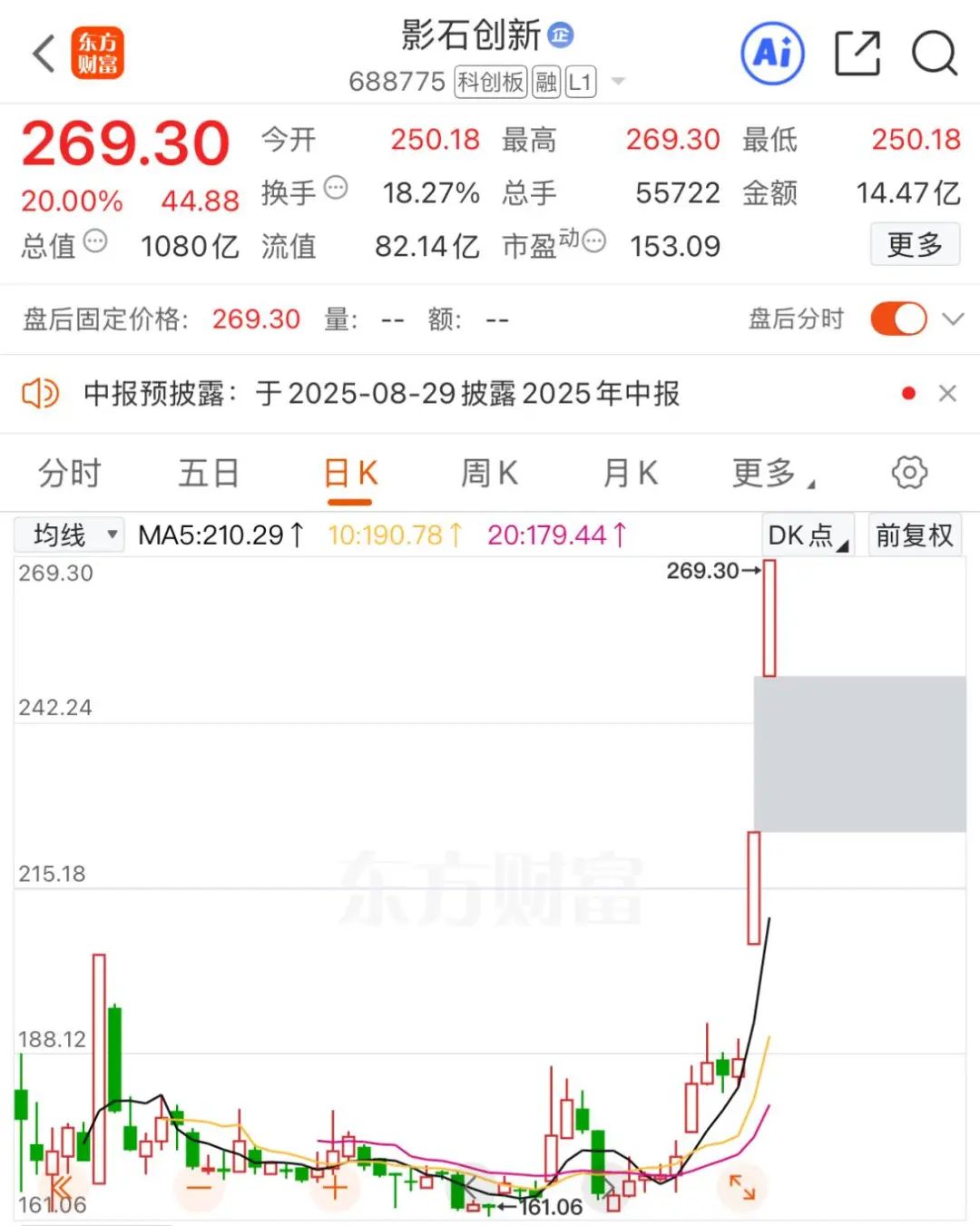
Task: Switch to the 五日 chart tab
Action: click(209, 473)
